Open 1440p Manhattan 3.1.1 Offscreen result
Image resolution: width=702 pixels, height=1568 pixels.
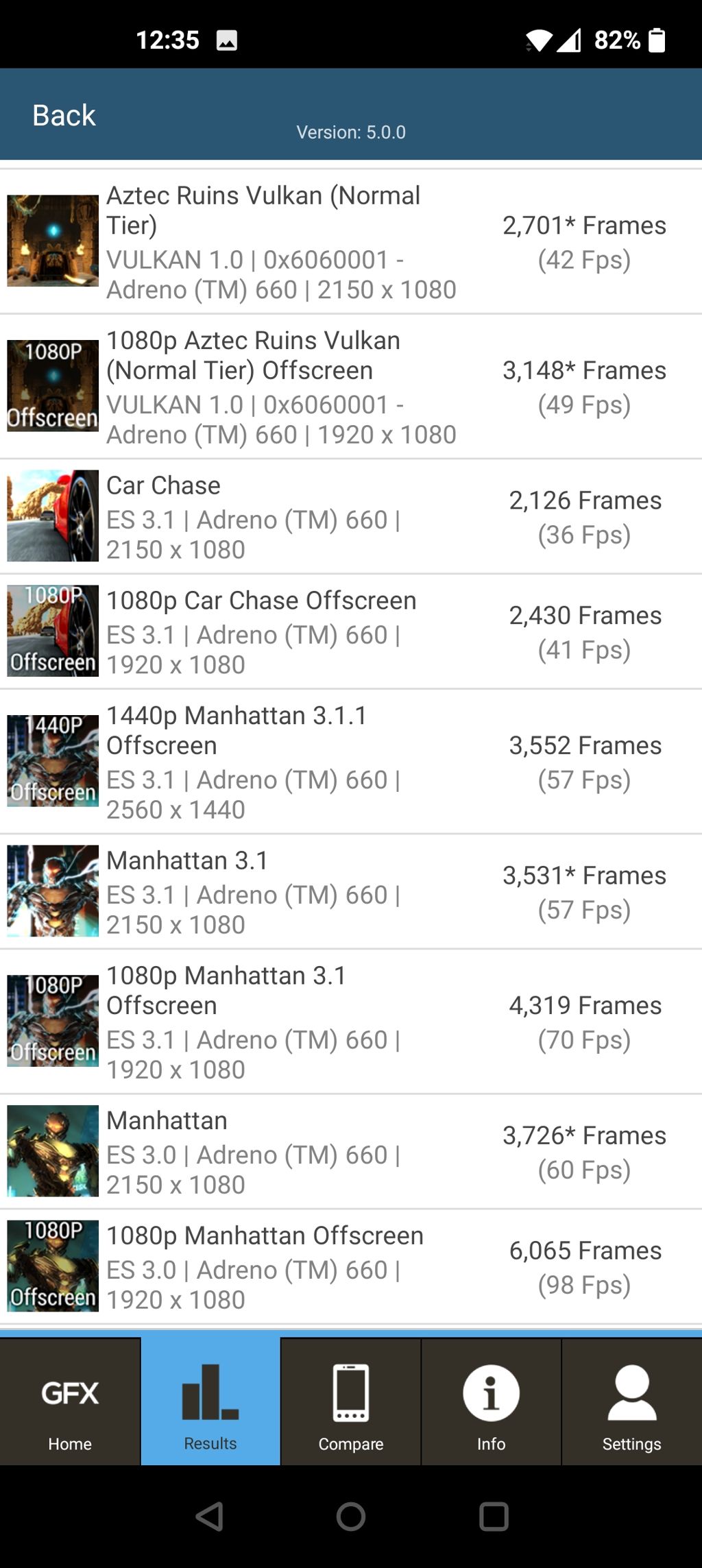click(350, 761)
